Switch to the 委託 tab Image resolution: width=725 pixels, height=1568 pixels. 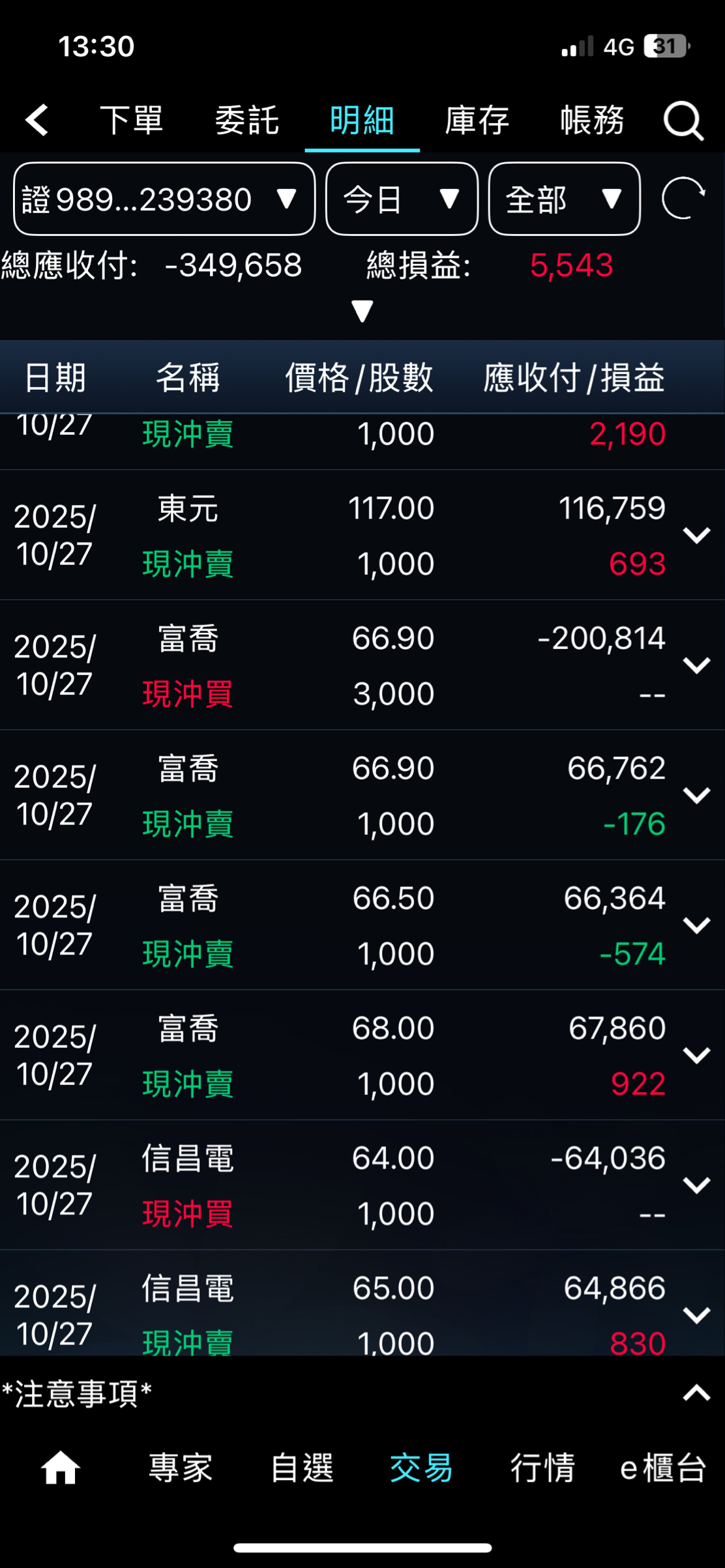click(247, 121)
